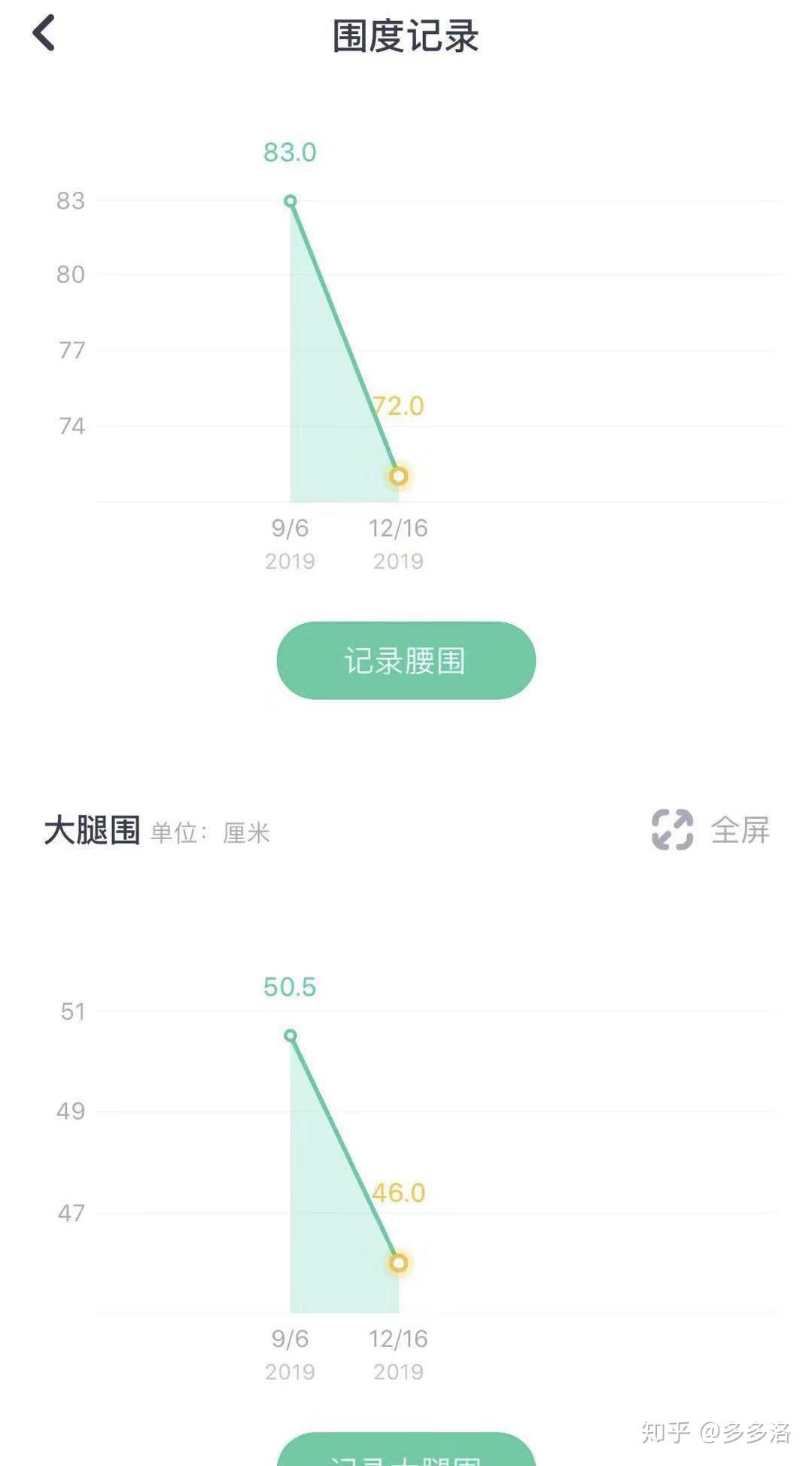This screenshot has width=812, height=1466.
Task: Go back from 围度记录 page
Action: pyautogui.click(x=44, y=34)
